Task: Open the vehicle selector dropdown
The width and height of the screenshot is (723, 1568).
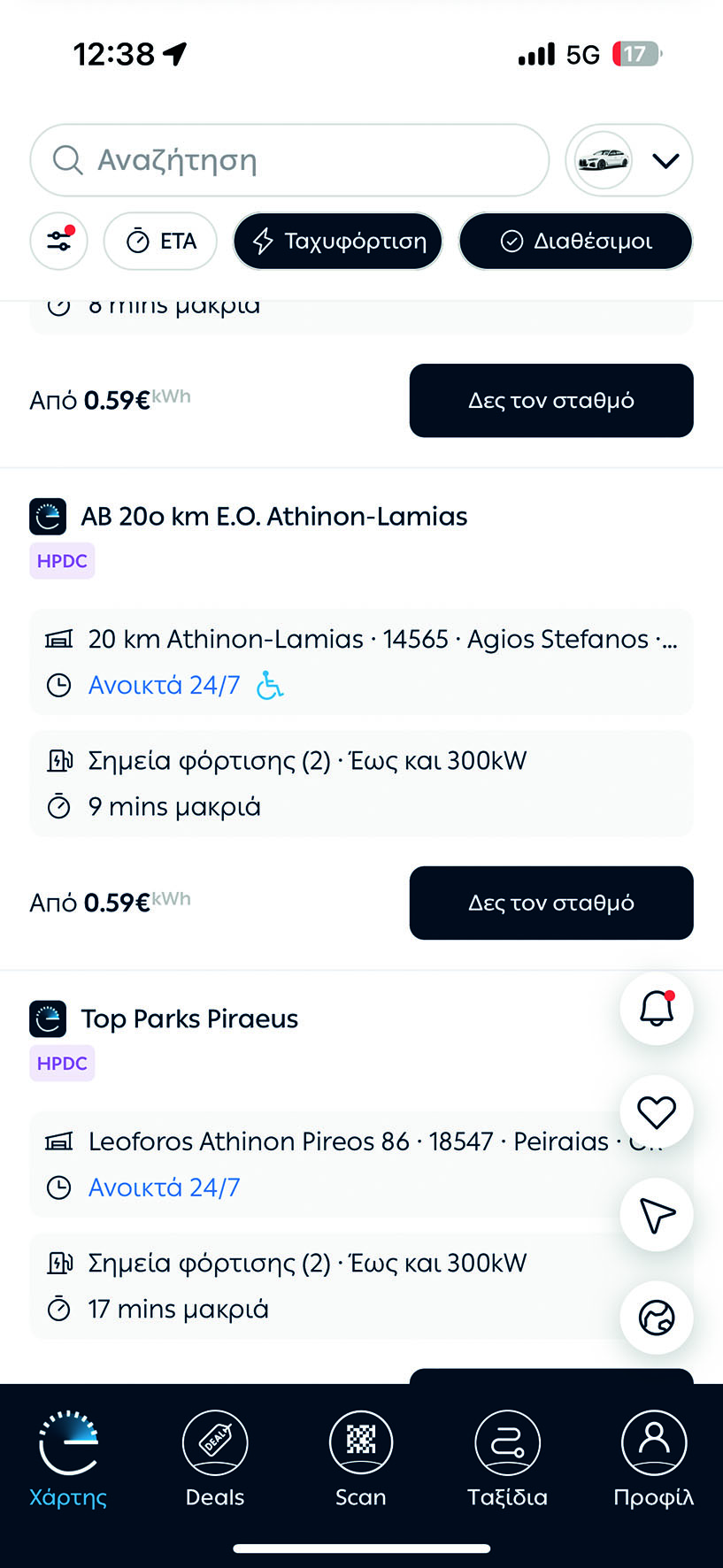Action: coord(629,160)
